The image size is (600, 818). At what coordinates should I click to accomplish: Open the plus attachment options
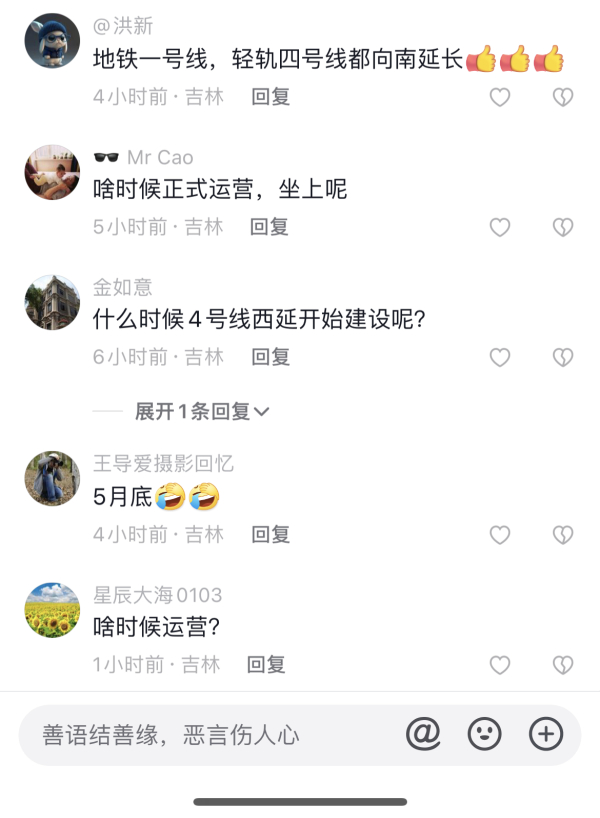[x=545, y=735]
